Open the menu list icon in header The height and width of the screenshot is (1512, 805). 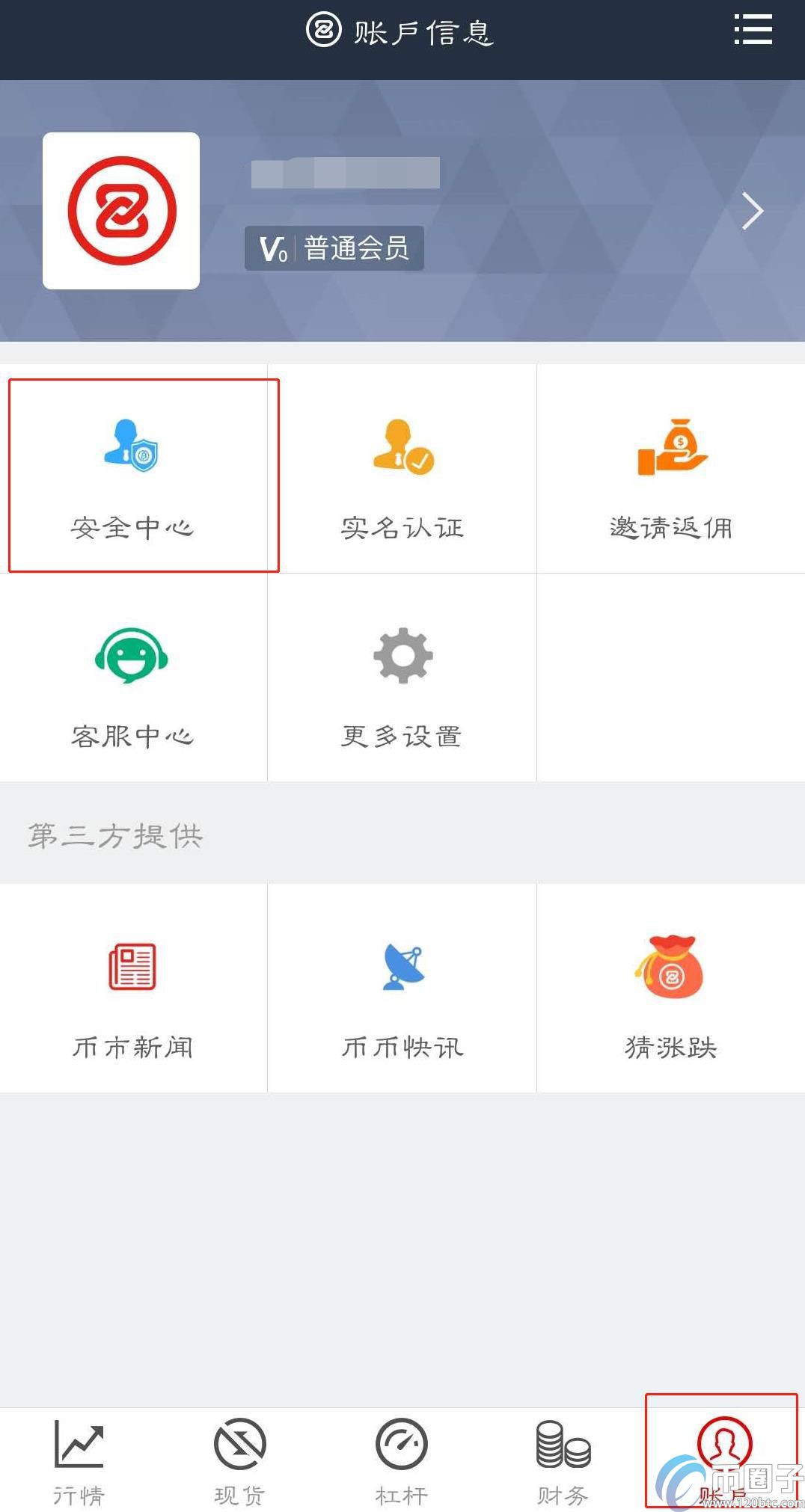coord(753,30)
